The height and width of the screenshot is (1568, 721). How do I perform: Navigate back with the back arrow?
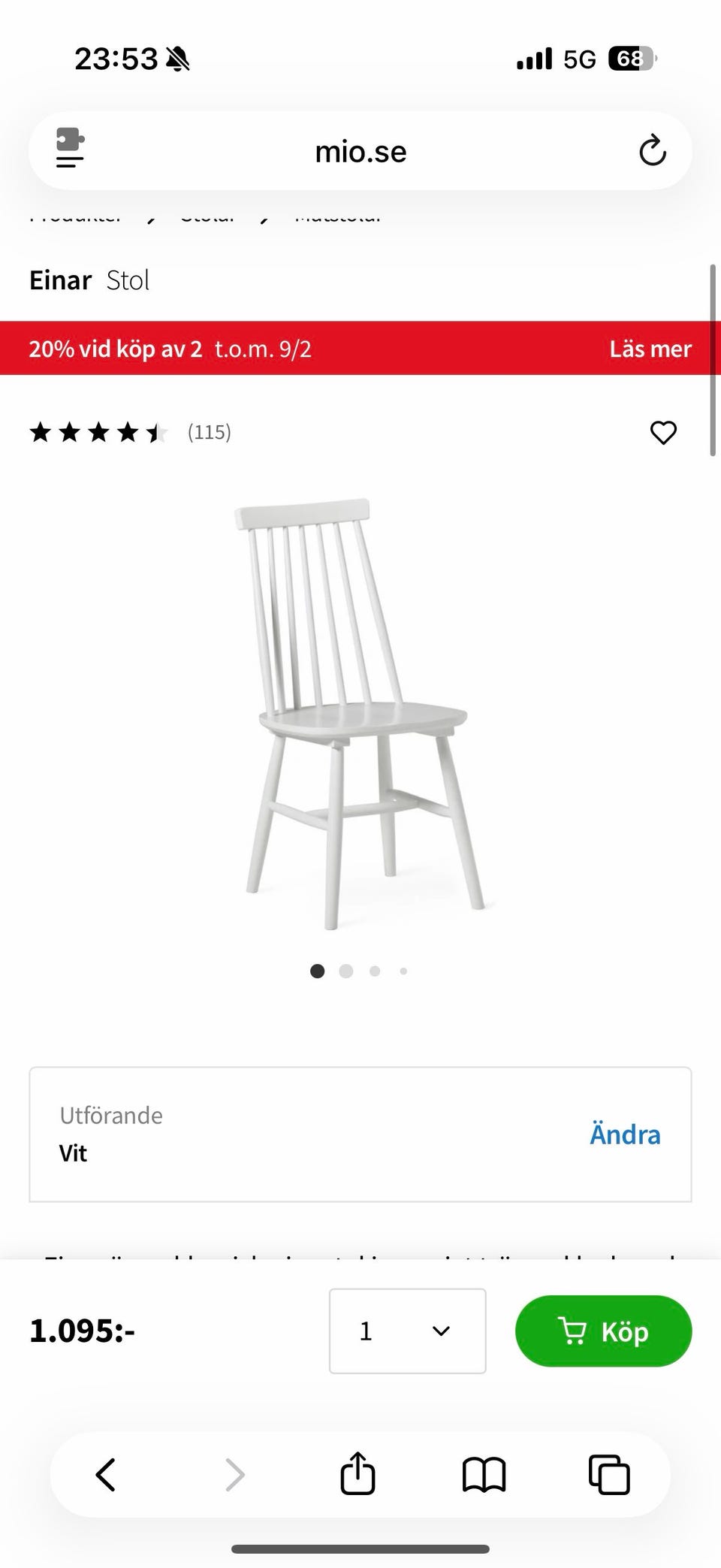(x=106, y=1474)
